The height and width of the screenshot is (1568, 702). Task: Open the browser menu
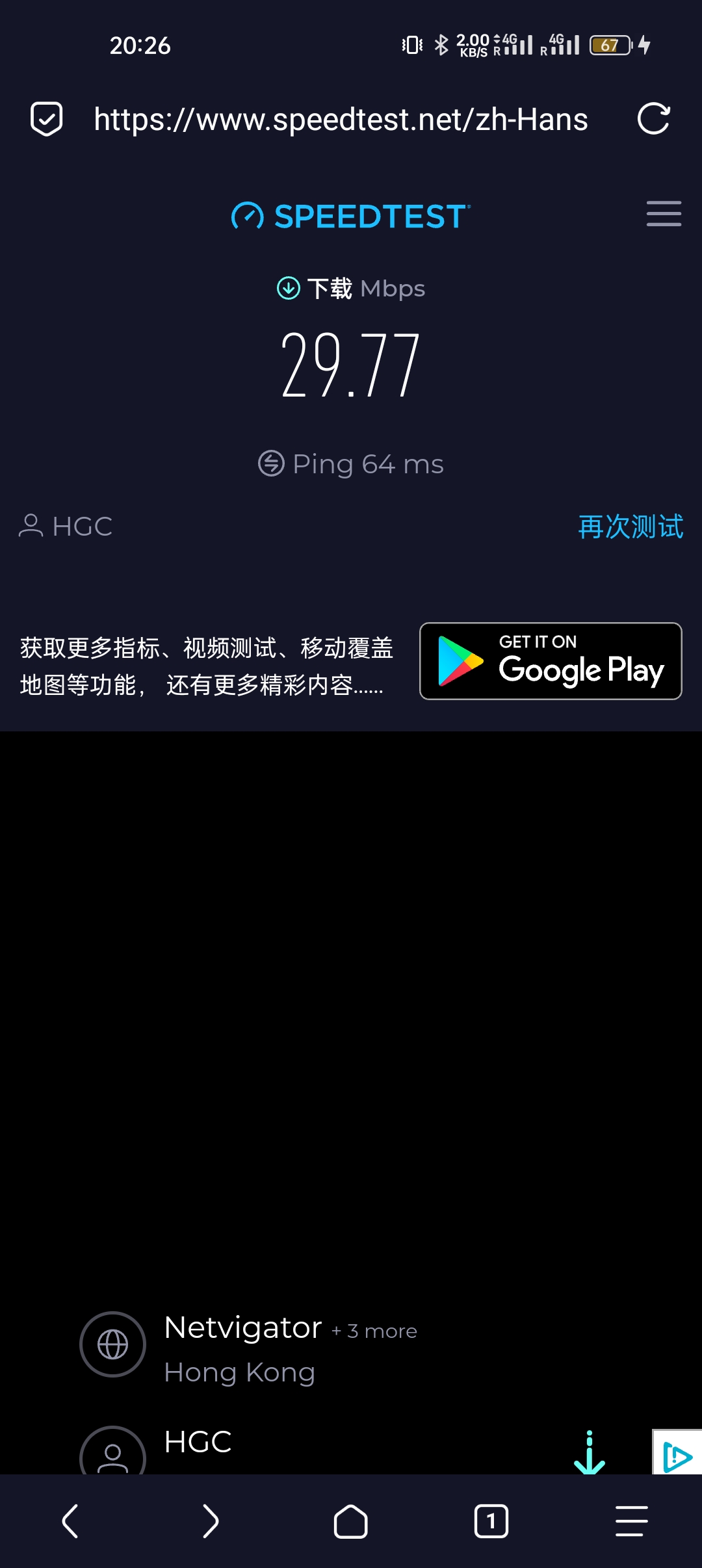click(632, 1521)
